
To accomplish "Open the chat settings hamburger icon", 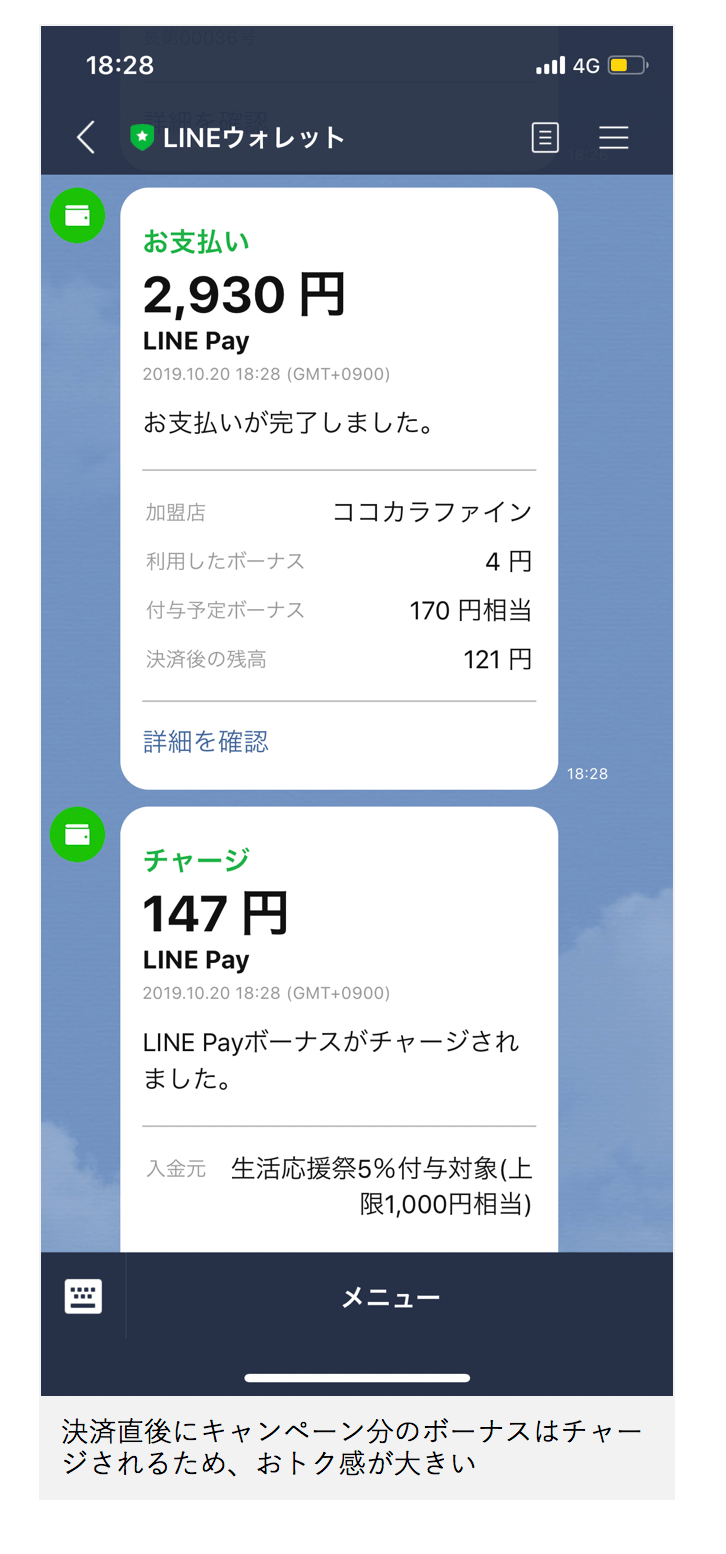I will [613, 137].
